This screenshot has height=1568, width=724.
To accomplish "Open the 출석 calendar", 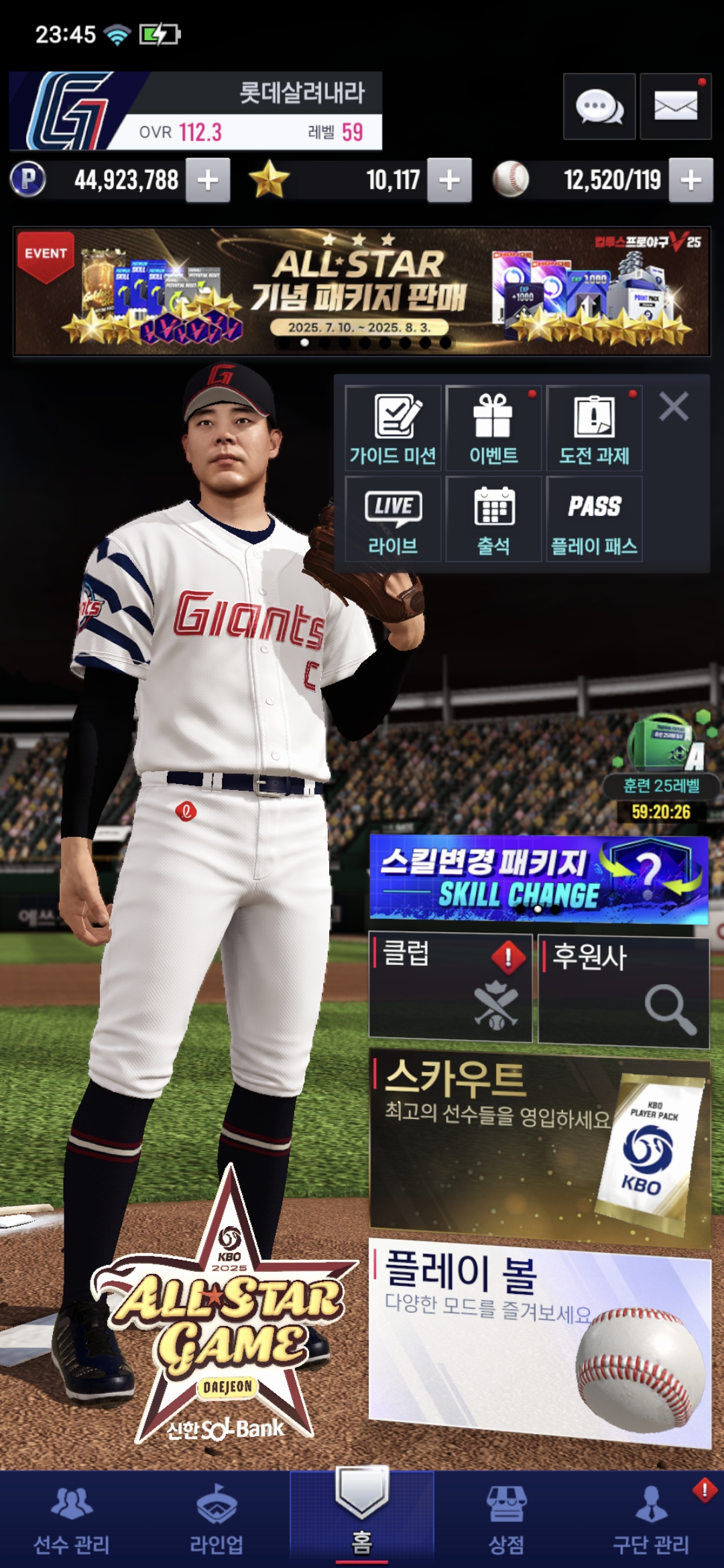I will (493, 519).
